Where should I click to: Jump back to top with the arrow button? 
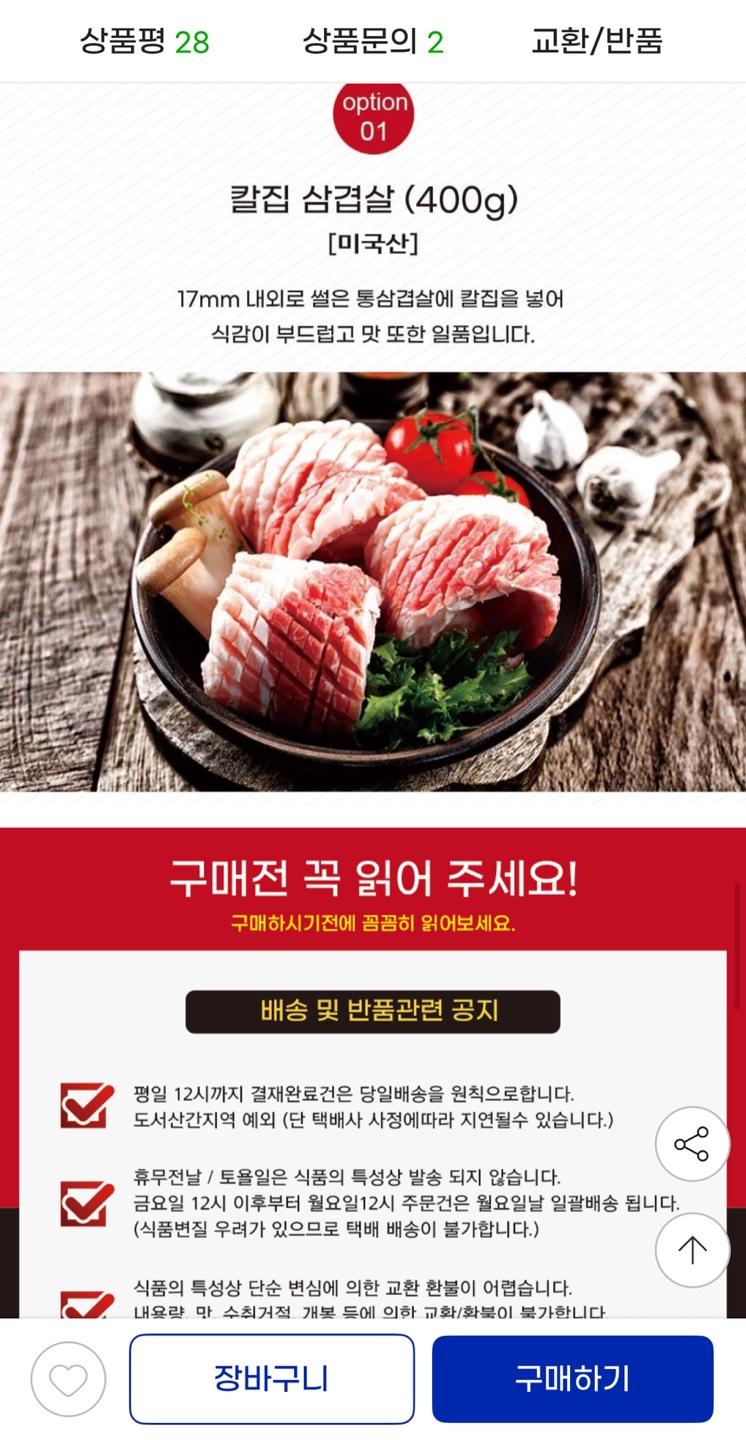click(692, 1250)
